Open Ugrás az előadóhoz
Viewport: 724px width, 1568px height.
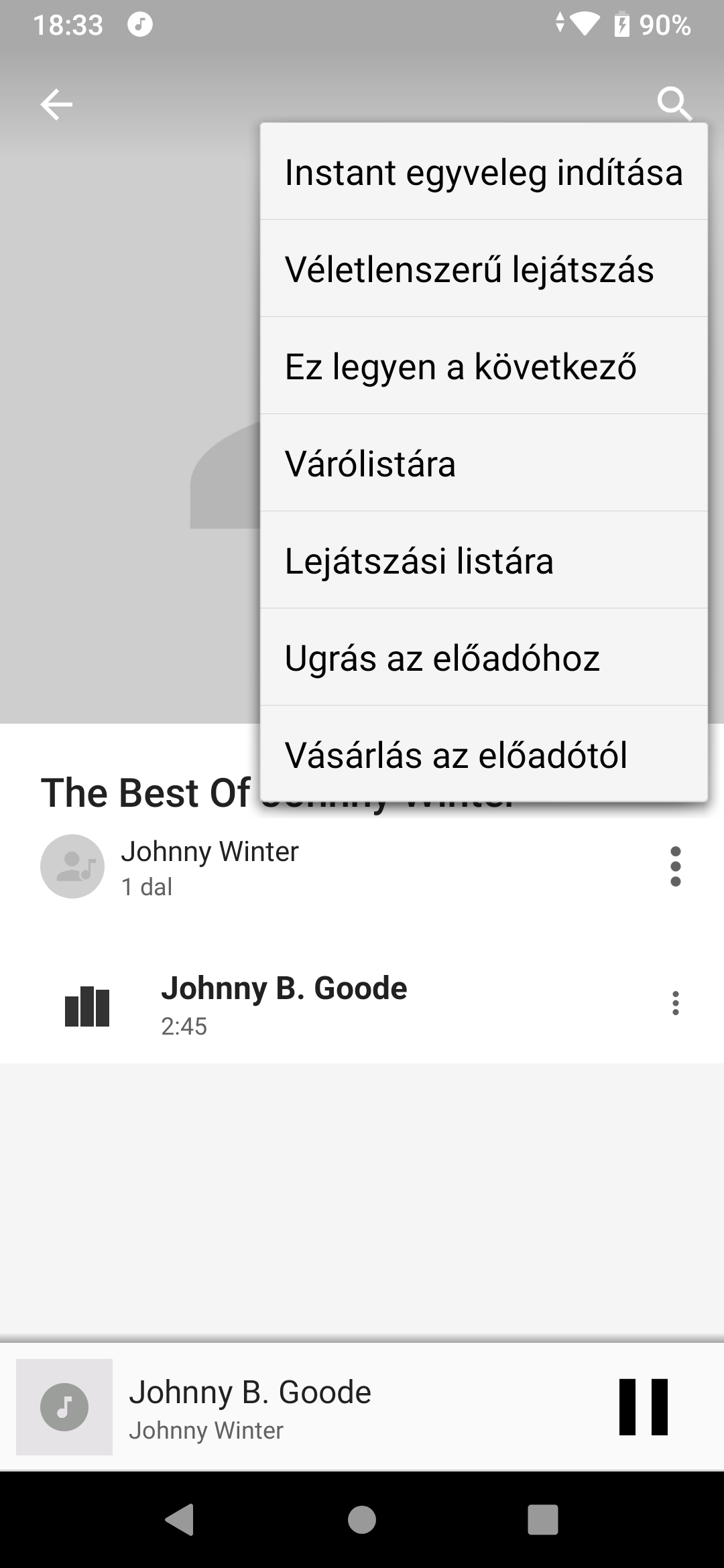click(483, 657)
